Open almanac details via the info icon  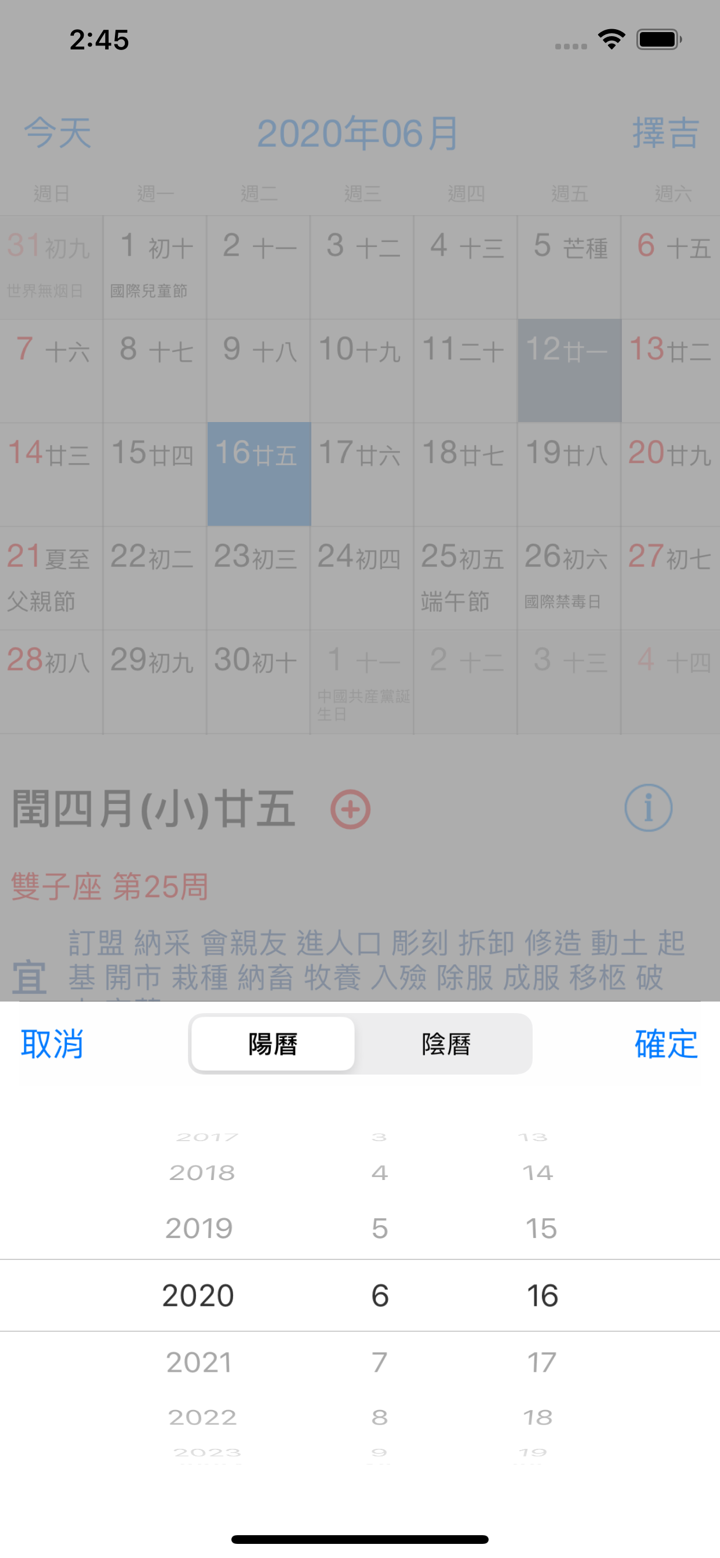pyautogui.click(x=648, y=808)
